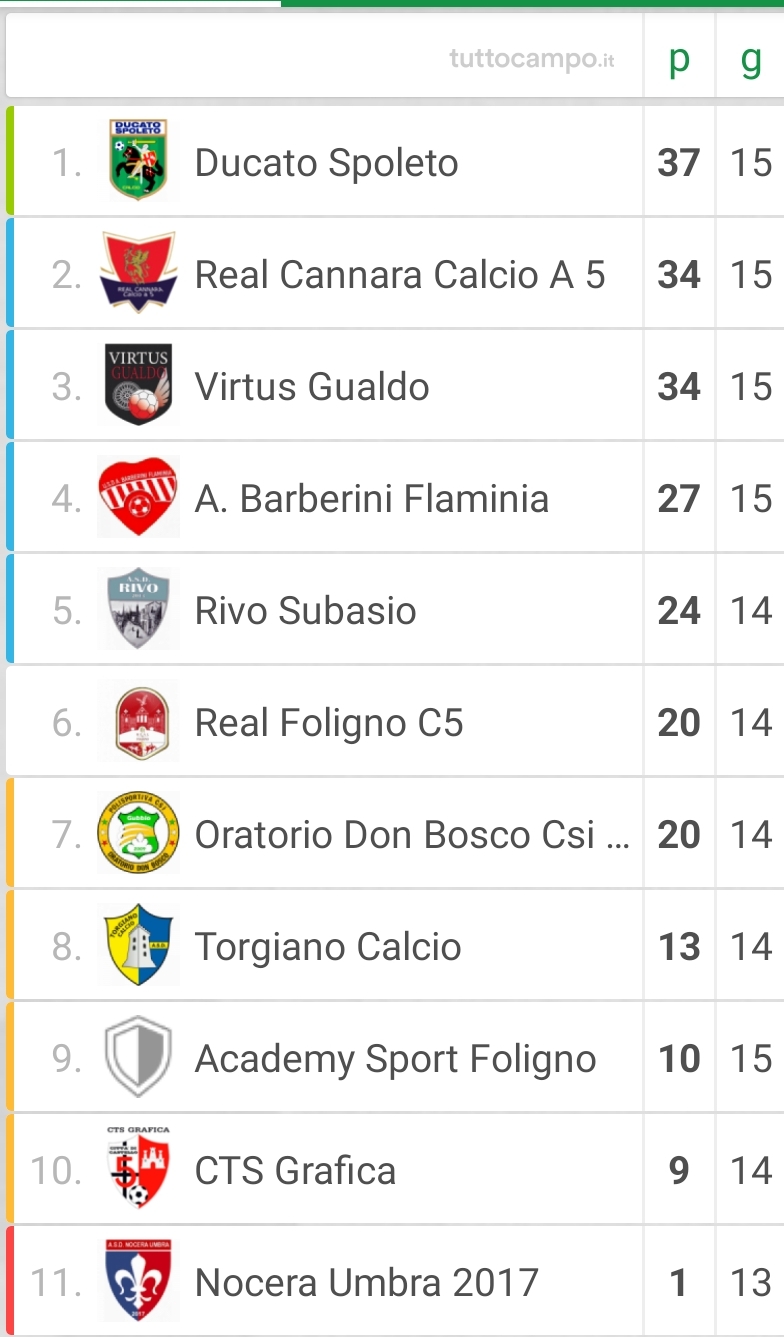Open A. Barberini Flaminia team details
Viewport: 784px width, 1337px height.
pyautogui.click(x=395, y=498)
